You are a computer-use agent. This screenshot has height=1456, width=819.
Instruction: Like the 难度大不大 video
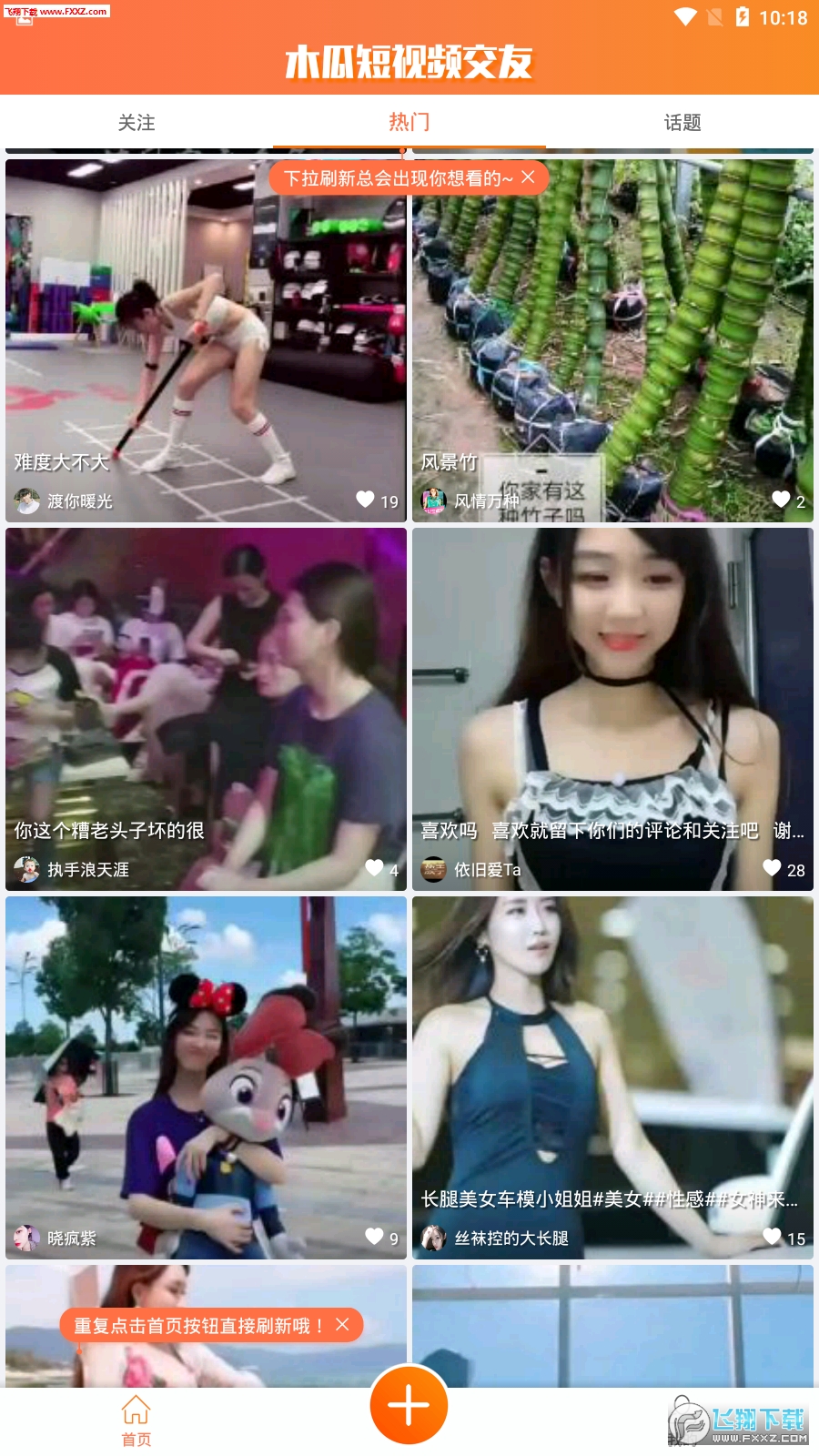tap(365, 500)
